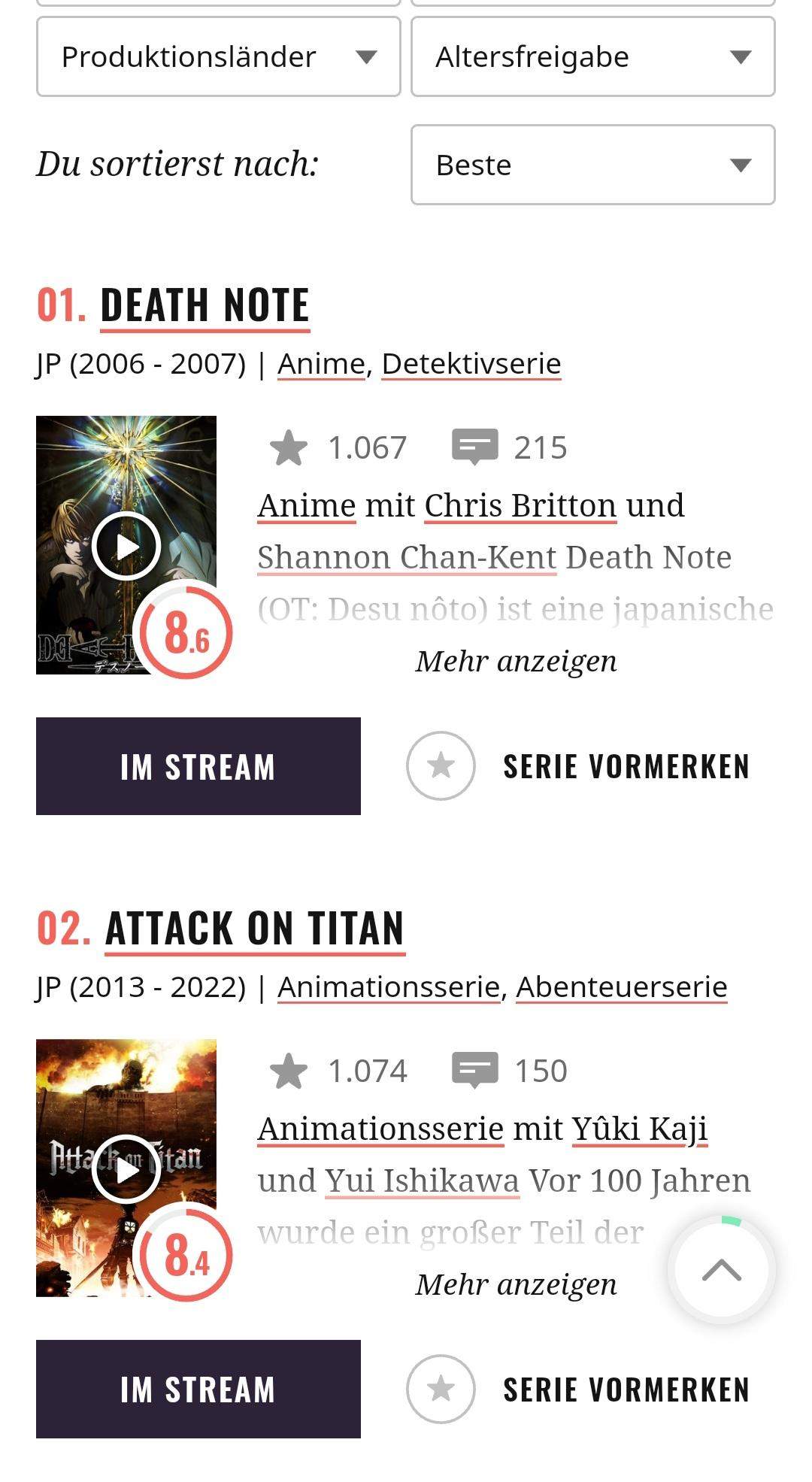Change the sort order from Beste
Screen dimensions: 812x1482
pos(592,165)
